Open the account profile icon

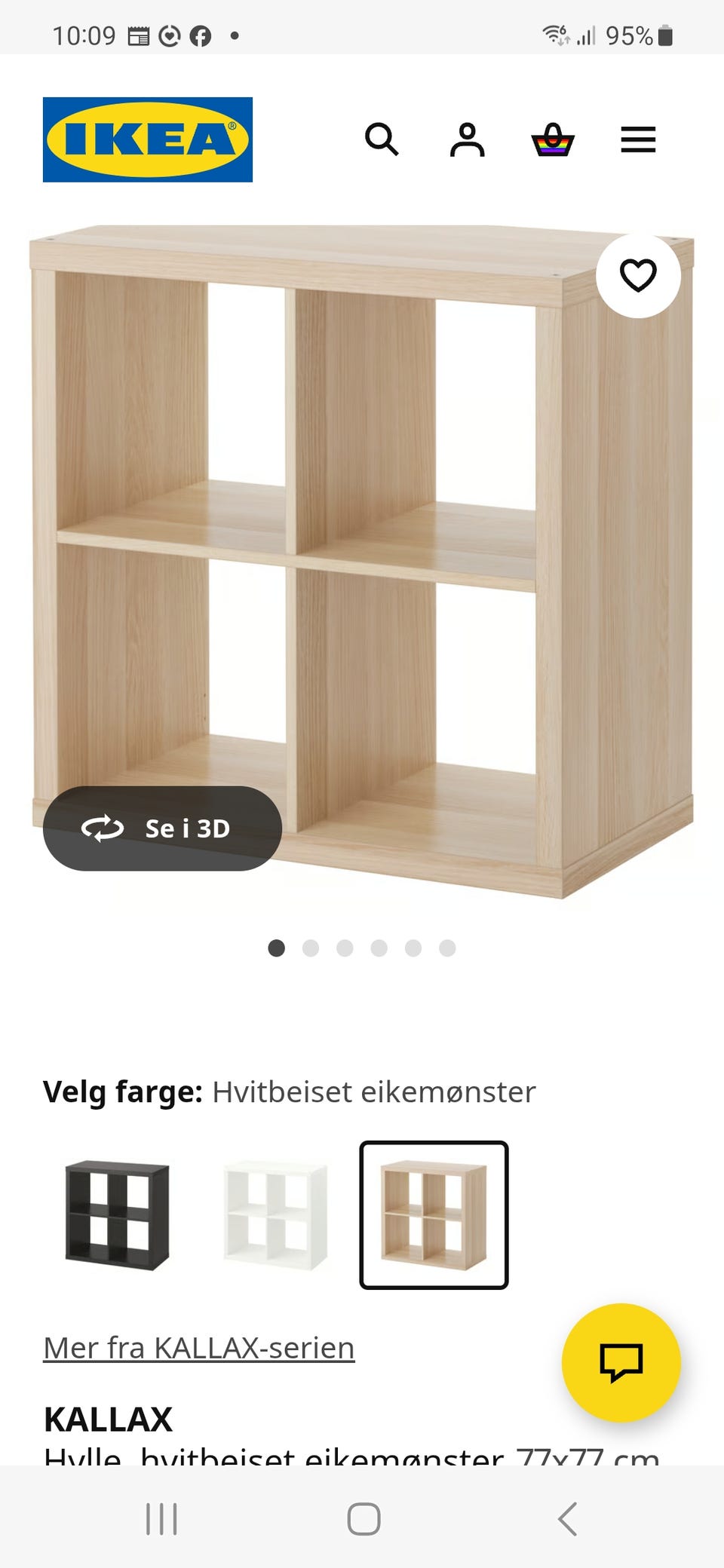tap(468, 140)
